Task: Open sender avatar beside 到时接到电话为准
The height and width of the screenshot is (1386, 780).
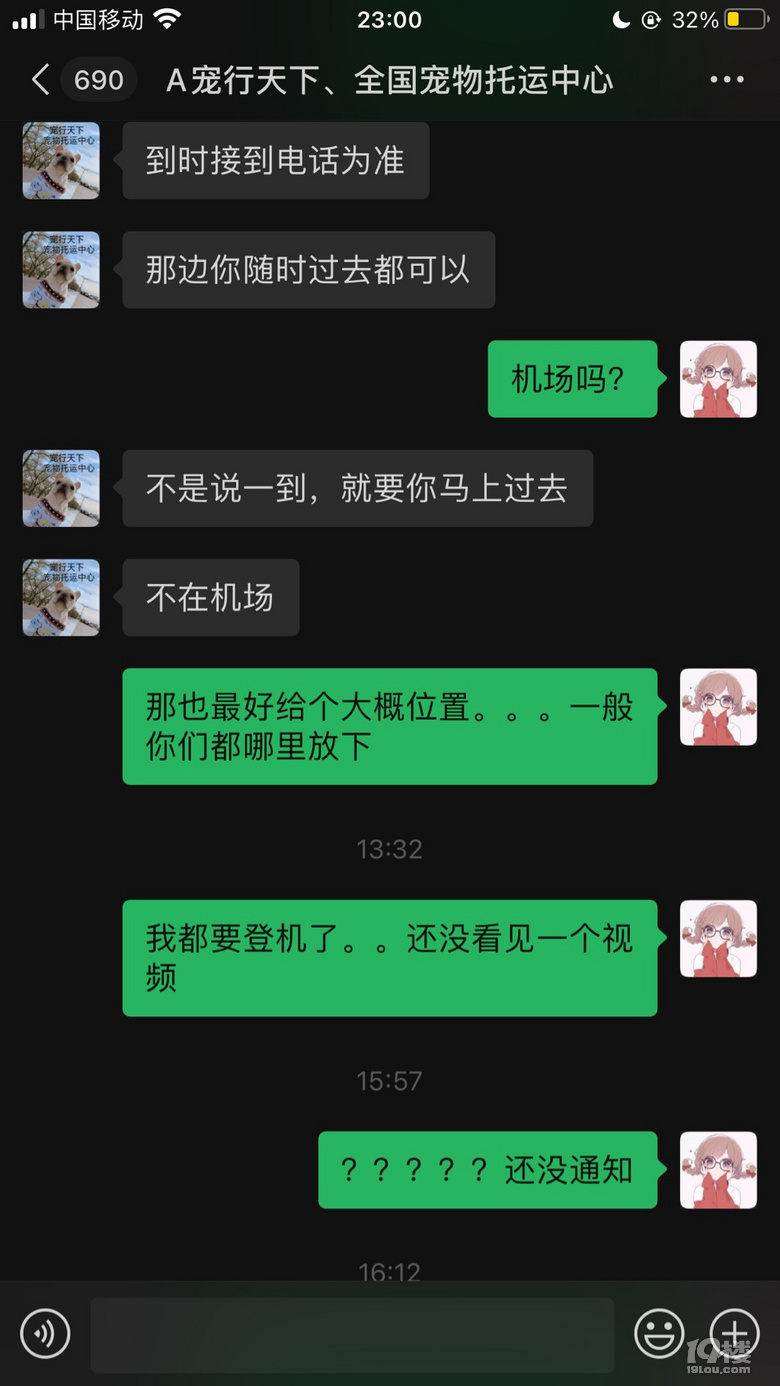Action: pos(61,161)
